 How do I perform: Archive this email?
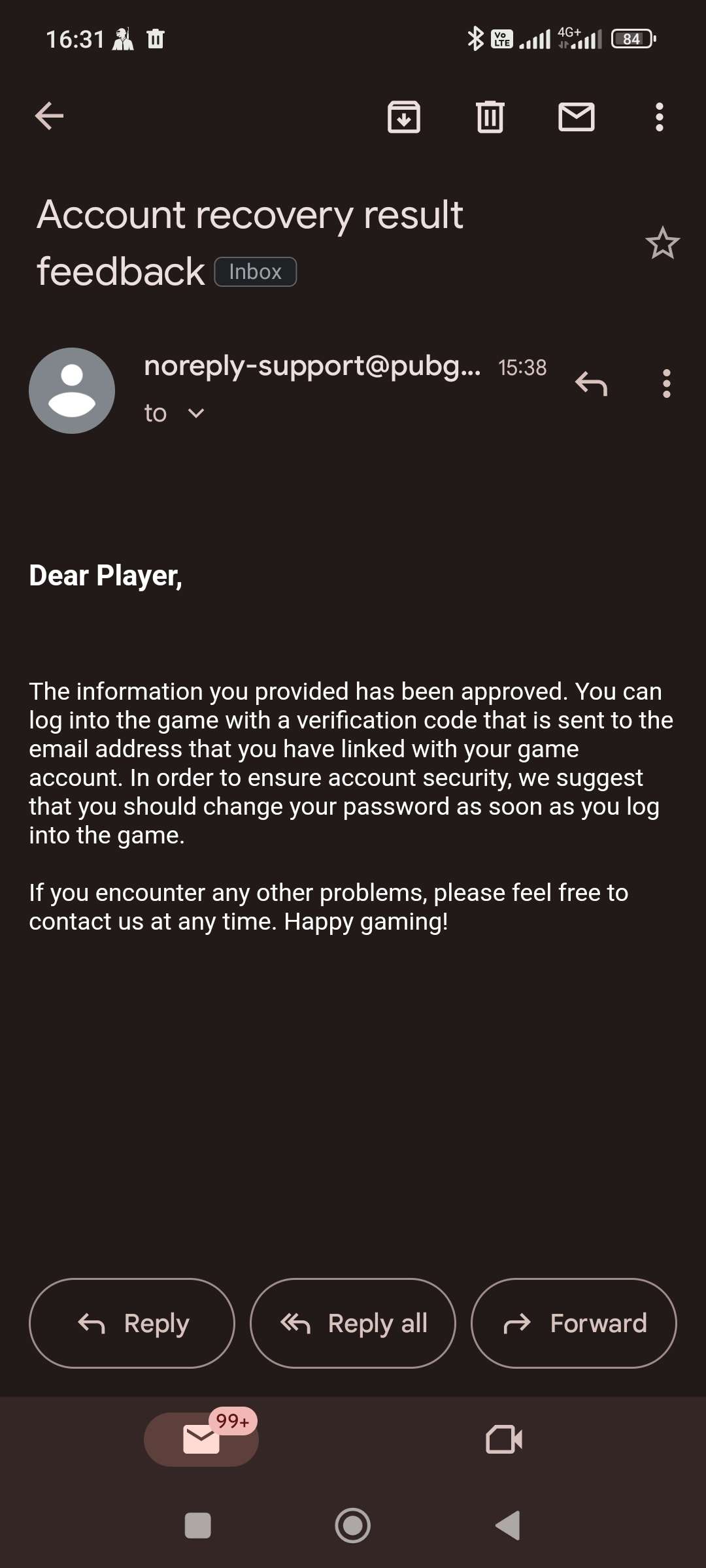point(404,117)
